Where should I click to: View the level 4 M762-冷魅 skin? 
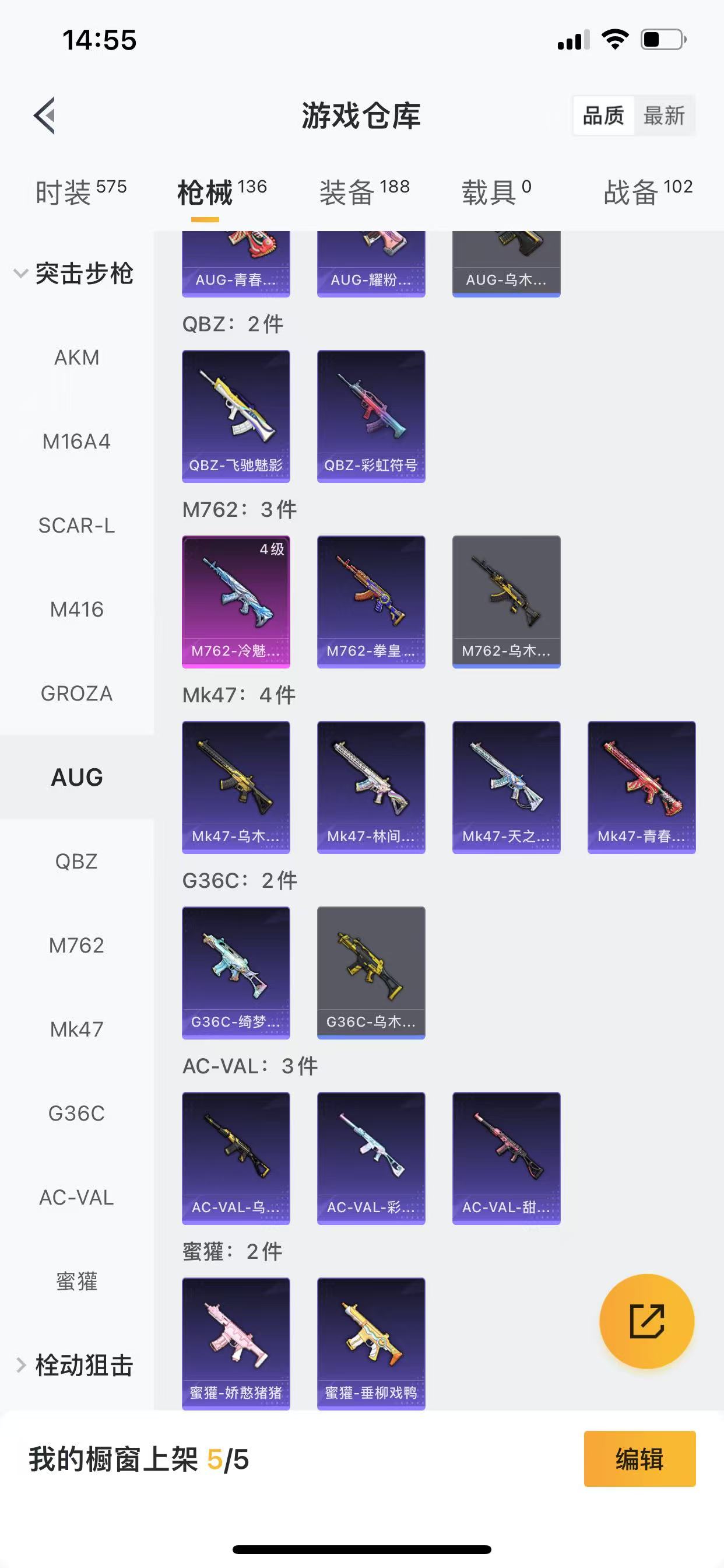pos(236,602)
